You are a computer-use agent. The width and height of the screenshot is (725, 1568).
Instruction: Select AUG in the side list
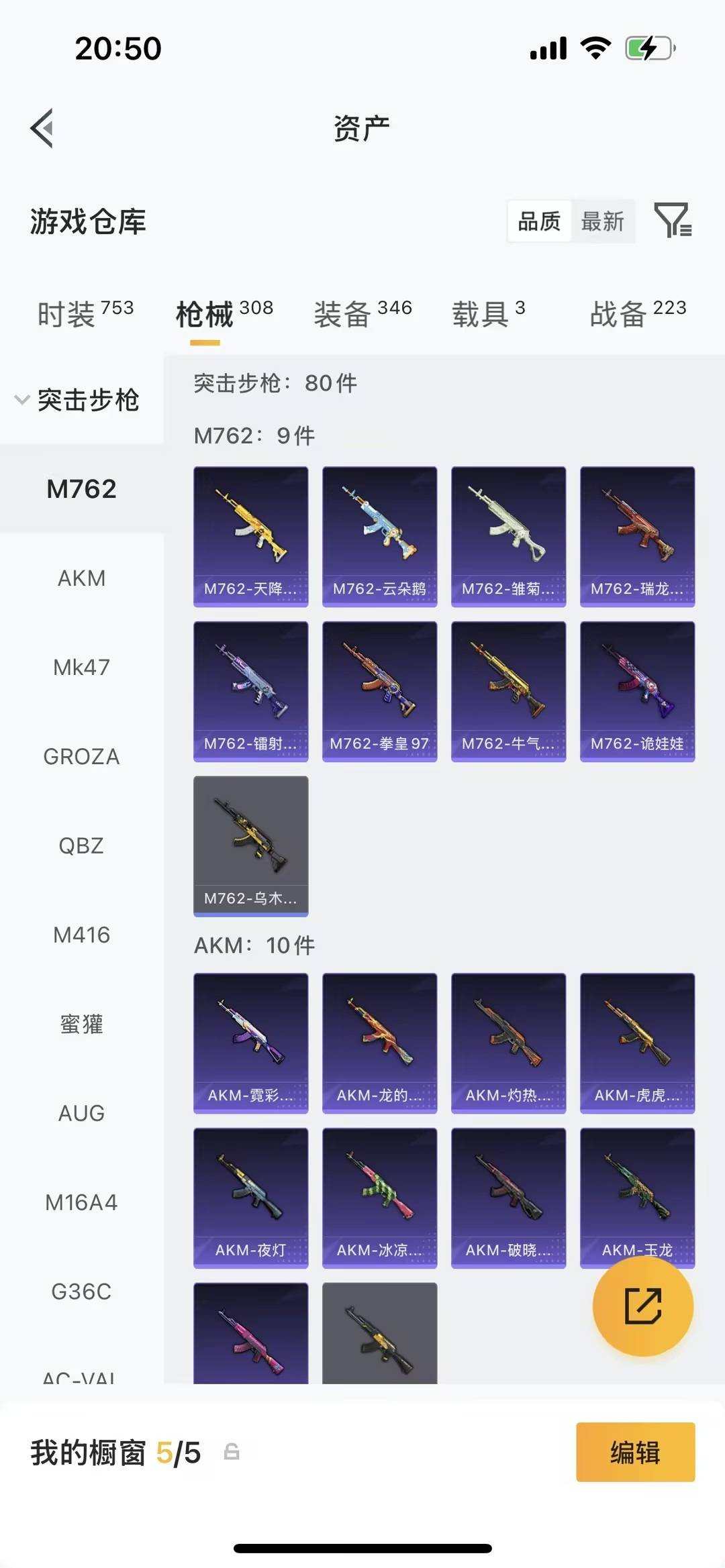click(81, 1113)
